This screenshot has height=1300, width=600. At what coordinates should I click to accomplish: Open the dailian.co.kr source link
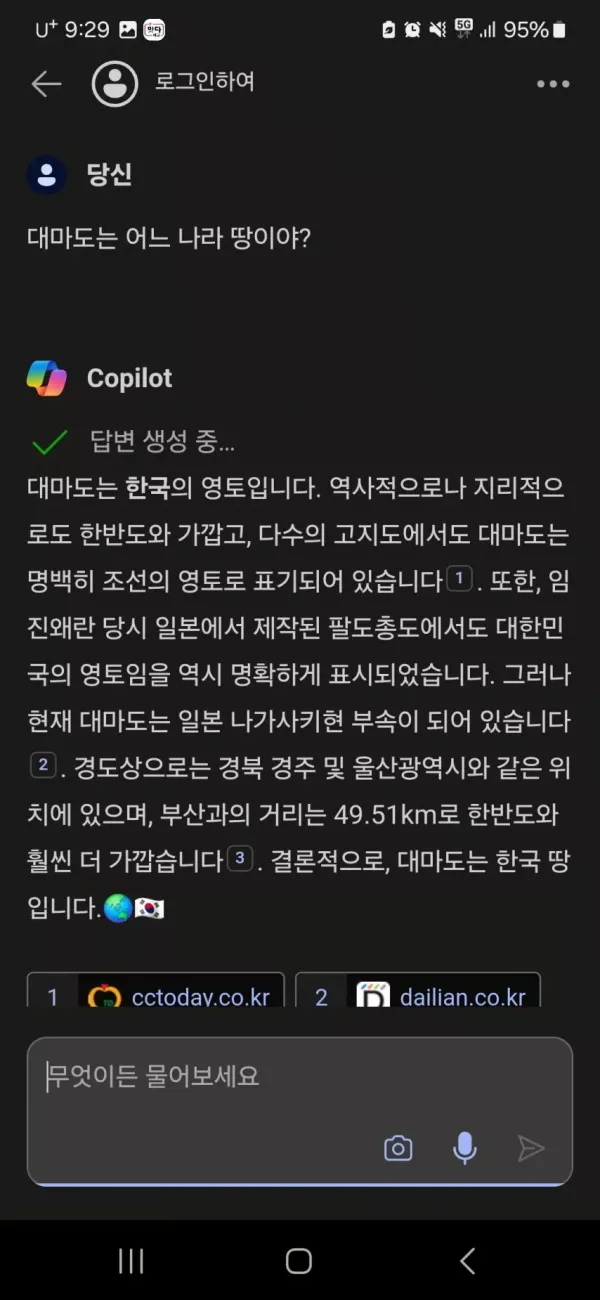click(418, 996)
